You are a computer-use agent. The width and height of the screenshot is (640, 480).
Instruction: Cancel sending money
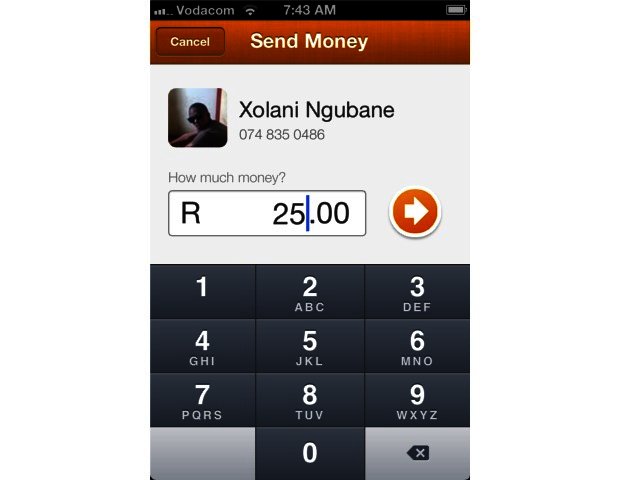tap(190, 42)
